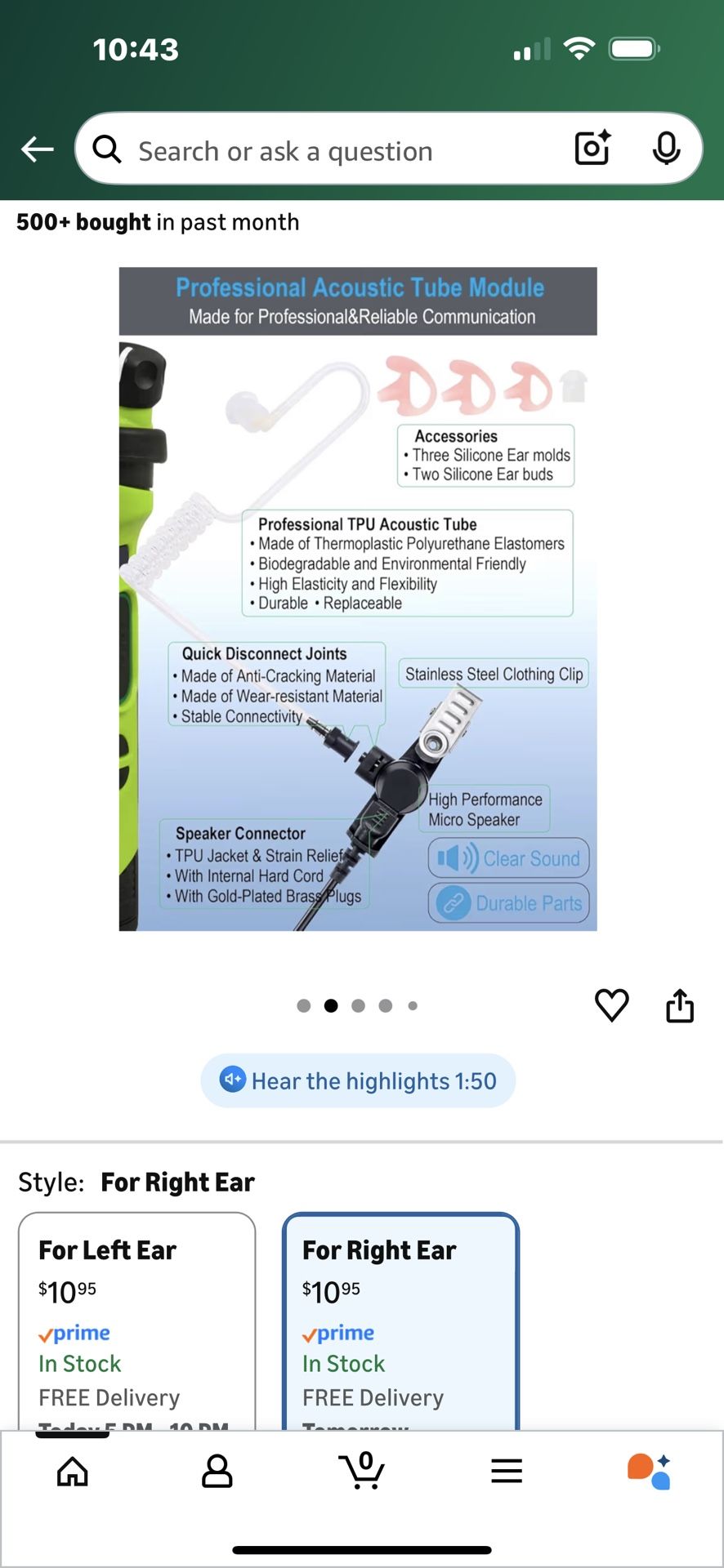
Task: Share this product using the share icon
Action: point(680,1005)
